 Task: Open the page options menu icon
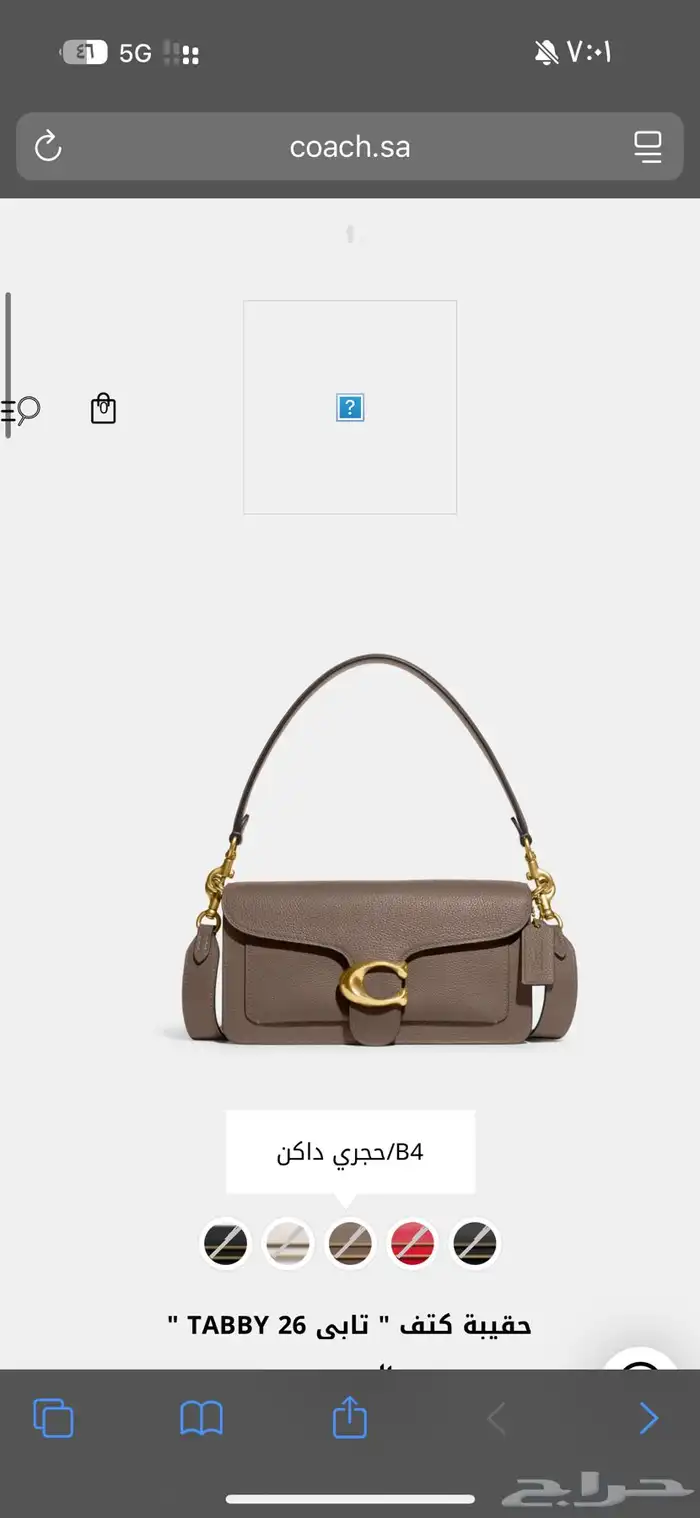[648, 147]
